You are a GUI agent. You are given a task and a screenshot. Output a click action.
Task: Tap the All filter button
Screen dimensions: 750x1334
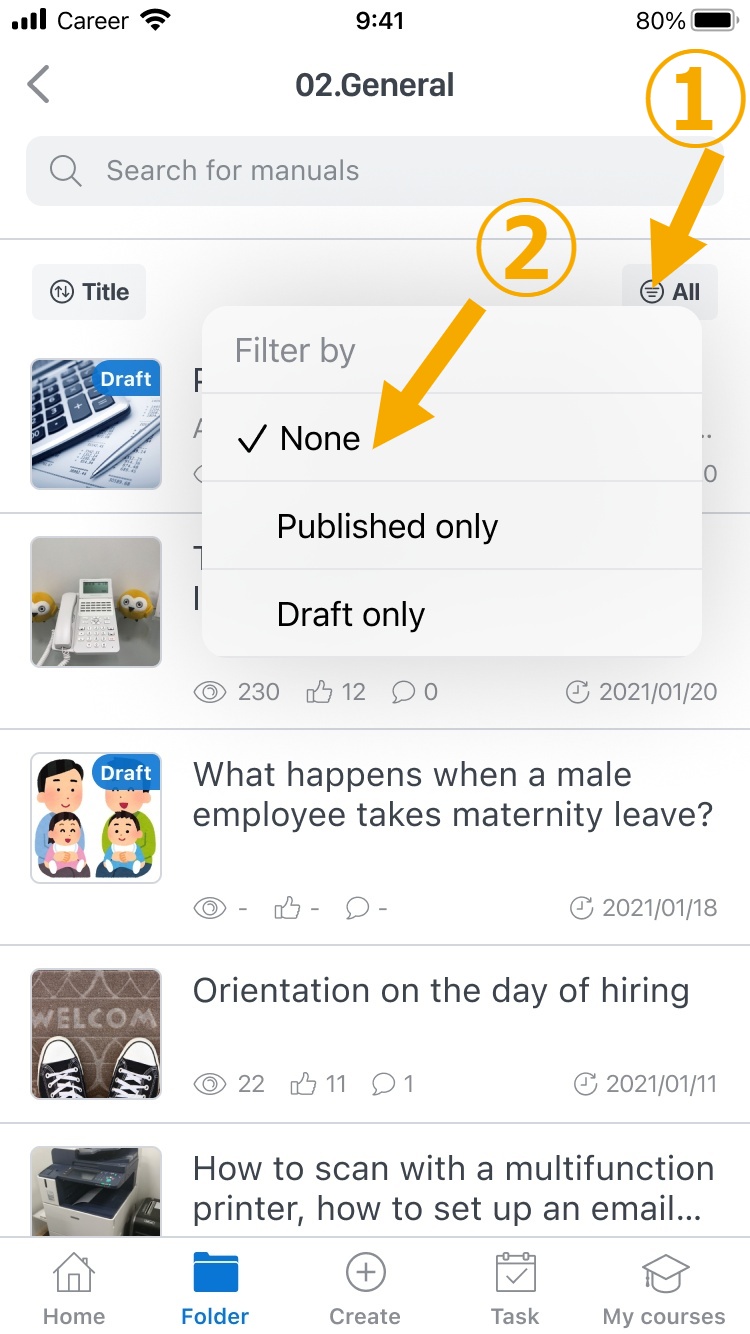click(670, 292)
